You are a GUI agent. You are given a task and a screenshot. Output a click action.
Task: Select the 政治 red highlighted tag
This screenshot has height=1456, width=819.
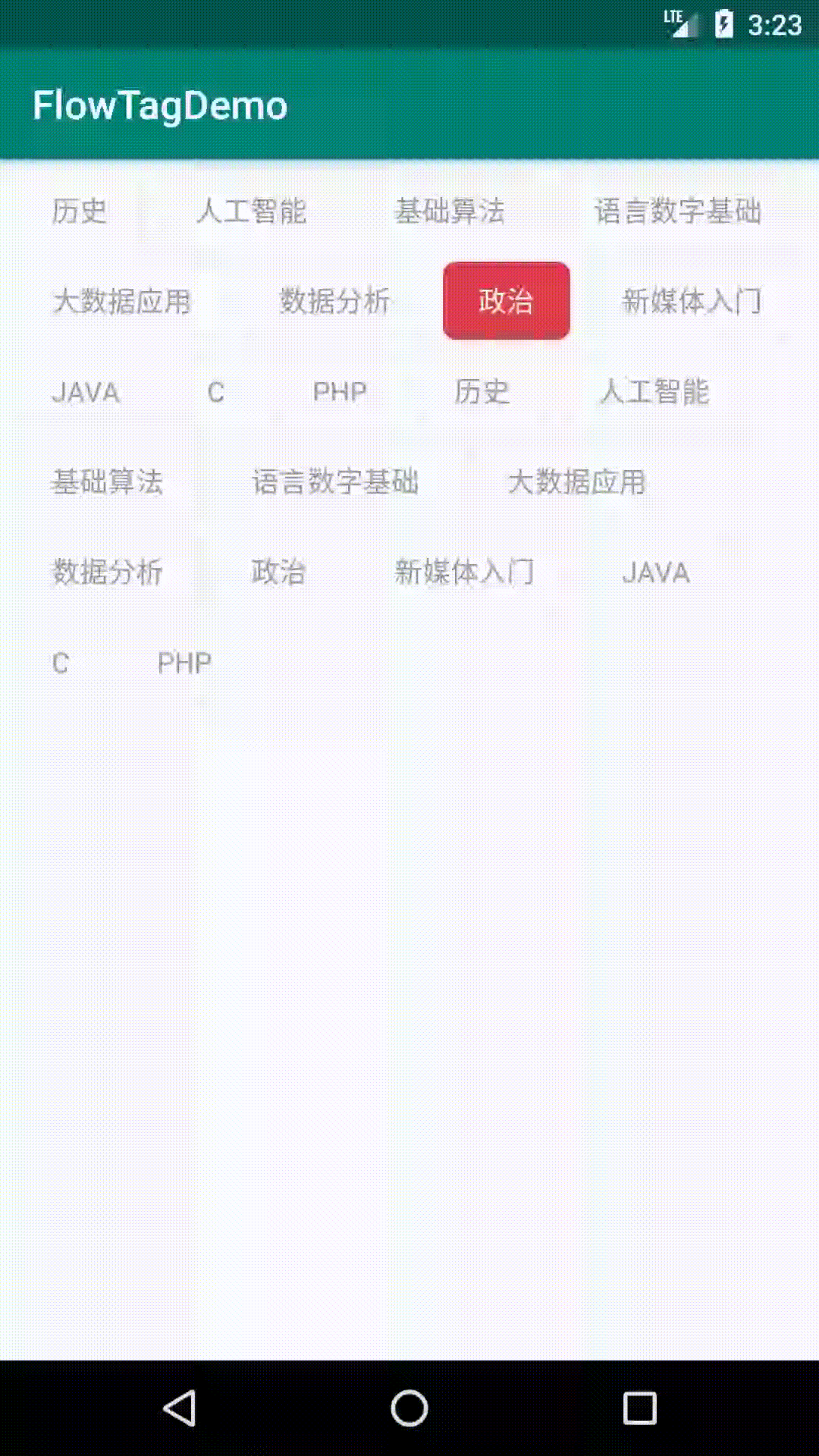(x=505, y=301)
